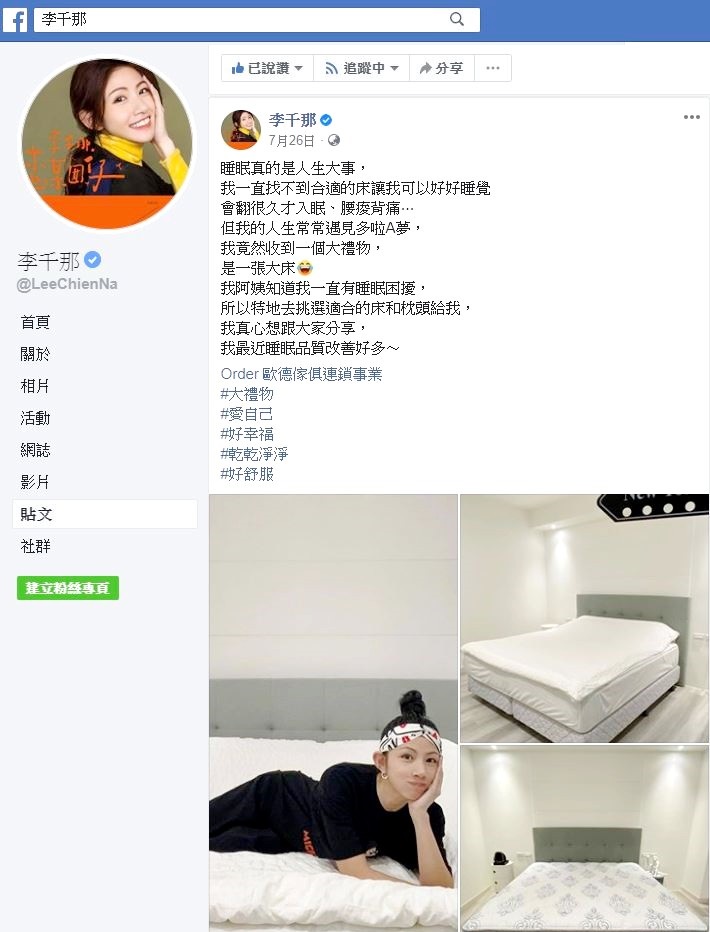Screen dimensions: 710x932
Task: Open the #大禮物 hashtag link
Action: (247, 394)
